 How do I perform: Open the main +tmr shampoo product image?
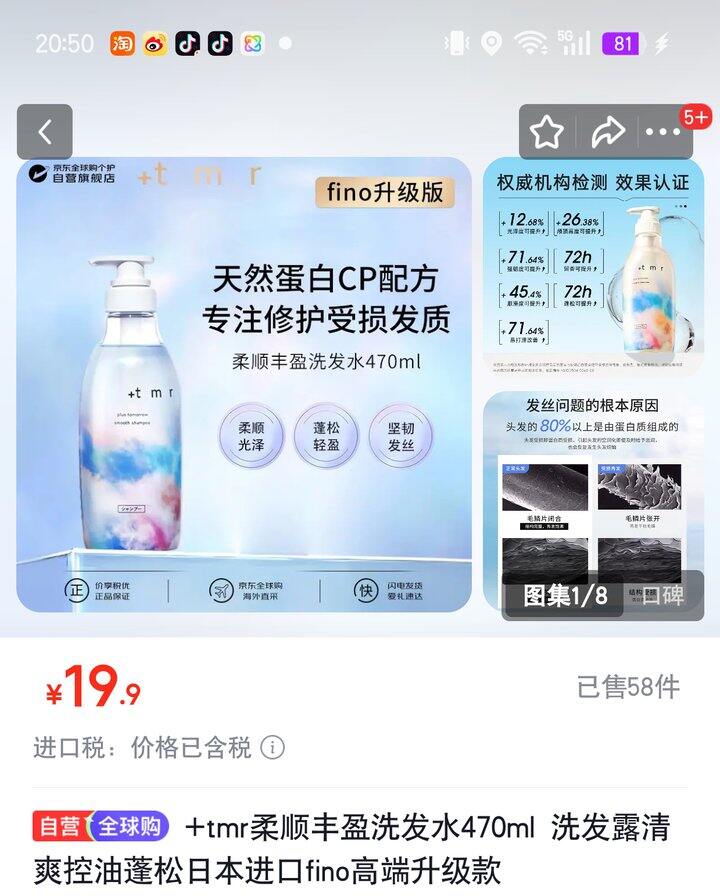[244, 385]
